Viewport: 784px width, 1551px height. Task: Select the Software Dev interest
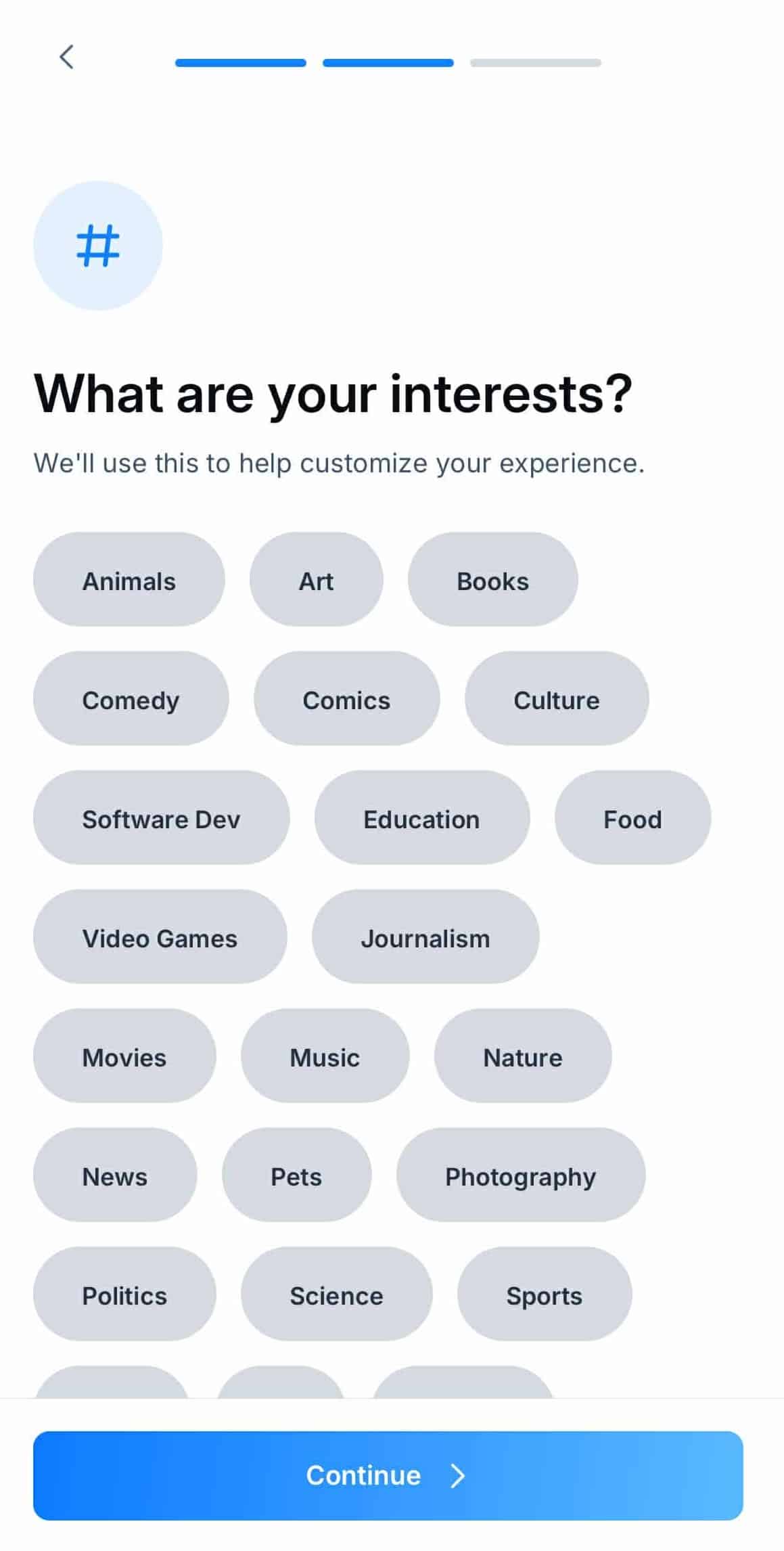(161, 819)
